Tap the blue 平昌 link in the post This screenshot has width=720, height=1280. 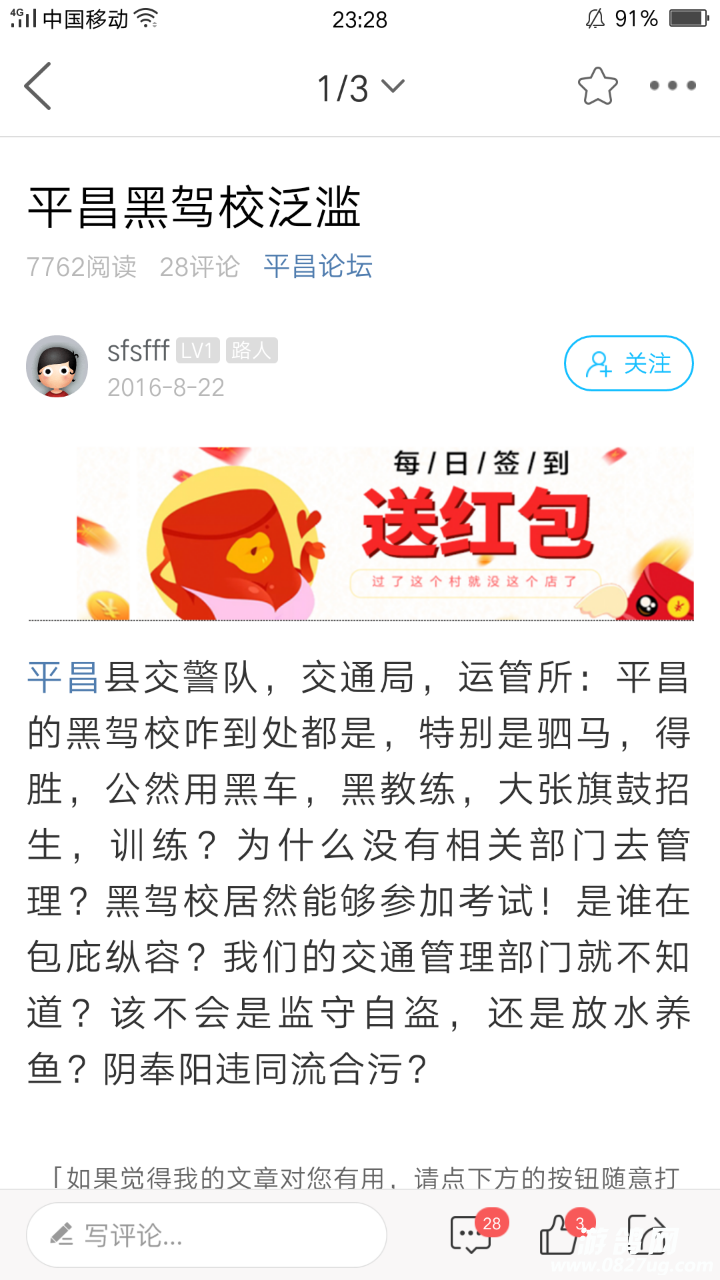pyautogui.click(x=63, y=677)
